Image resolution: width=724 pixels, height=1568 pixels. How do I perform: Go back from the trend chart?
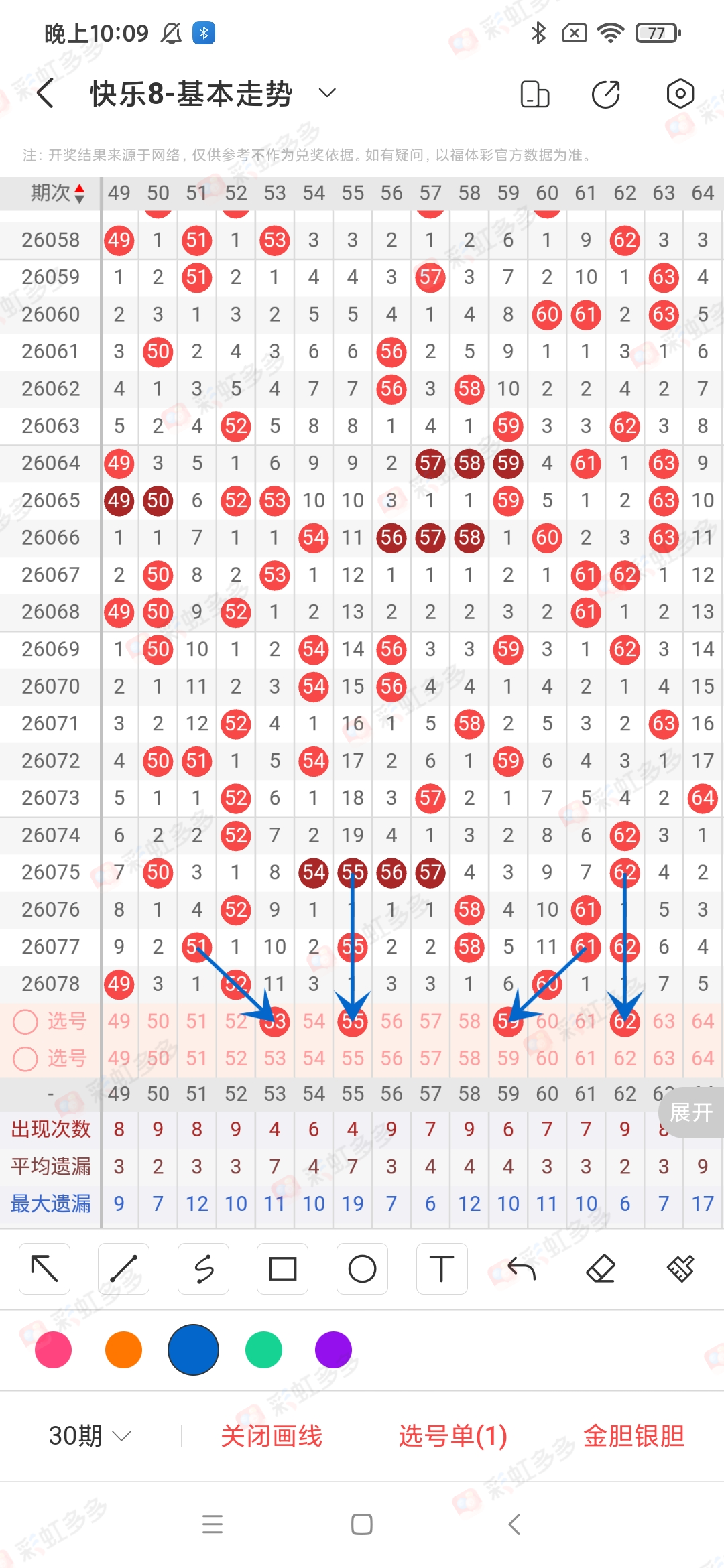tap(46, 93)
